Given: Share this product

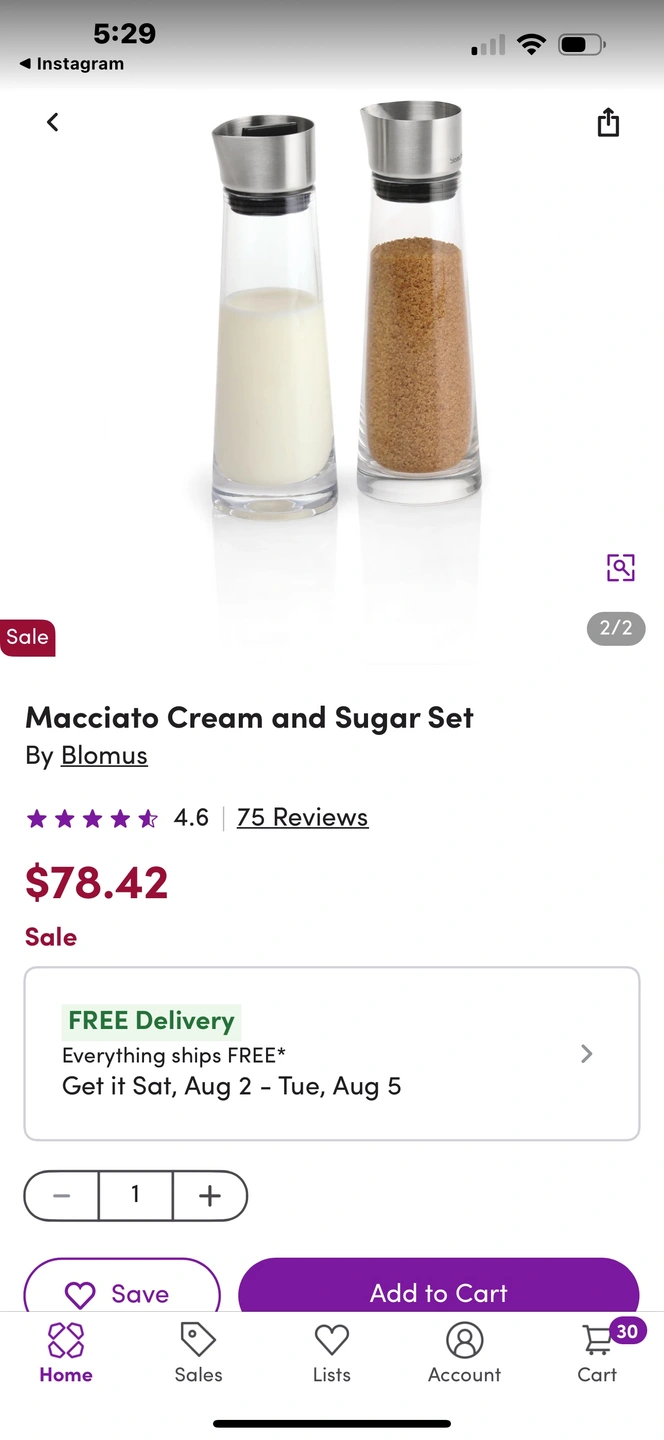Looking at the screenshot, I should [608, 123].
